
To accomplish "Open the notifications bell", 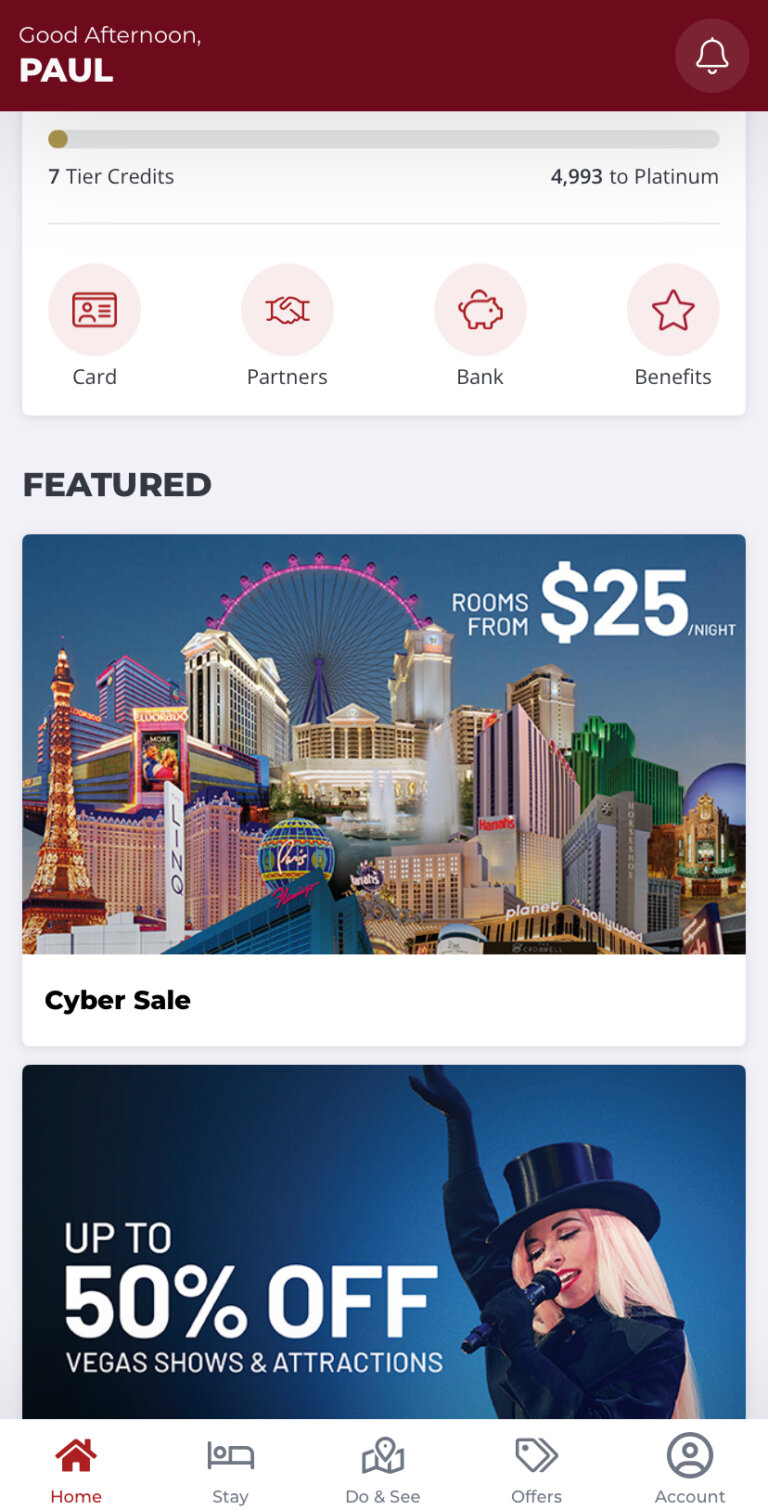I will (711, 56).
